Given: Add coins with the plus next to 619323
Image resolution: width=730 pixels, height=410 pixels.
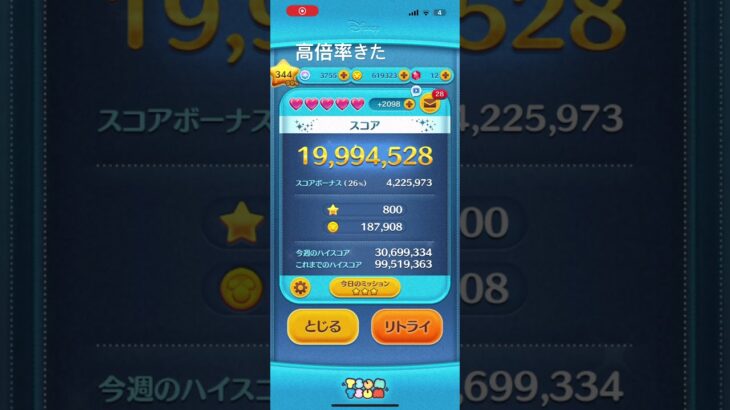Looking at the screenshot, I should coord(403,75).
